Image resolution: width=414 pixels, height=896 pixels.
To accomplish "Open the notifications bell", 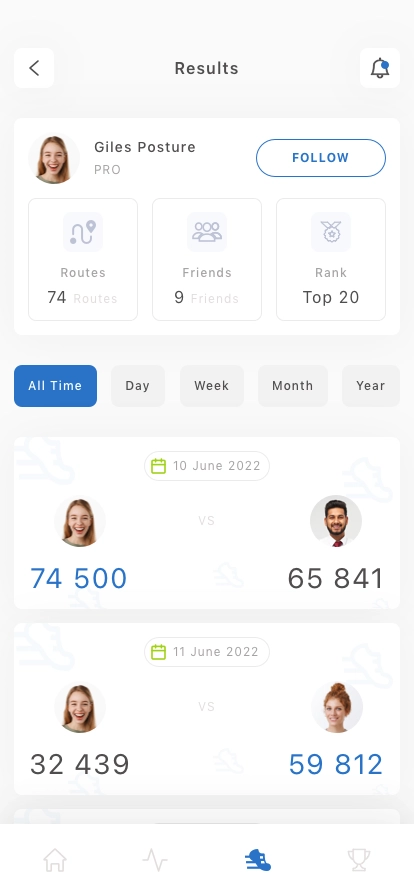I will click(x=380, y=68).
